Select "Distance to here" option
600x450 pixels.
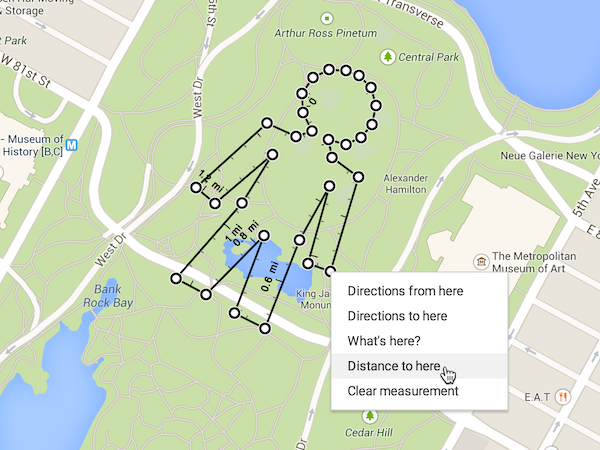pos(393,366)
